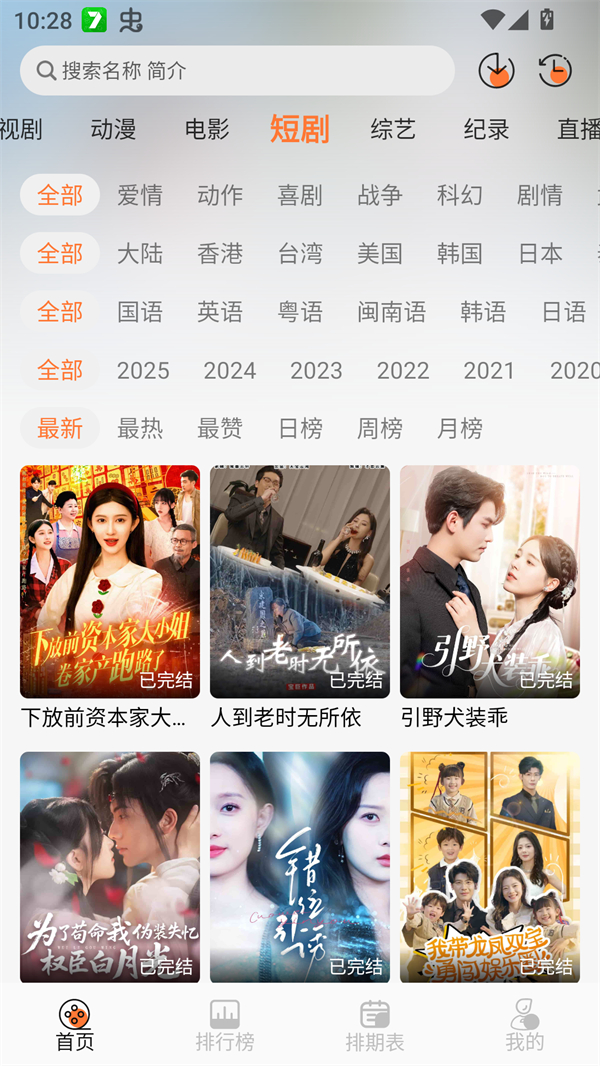Go to the 排期表 schedule tab
The height and width of the screenshot is (1066, 600).
[x=375, y=1025]
